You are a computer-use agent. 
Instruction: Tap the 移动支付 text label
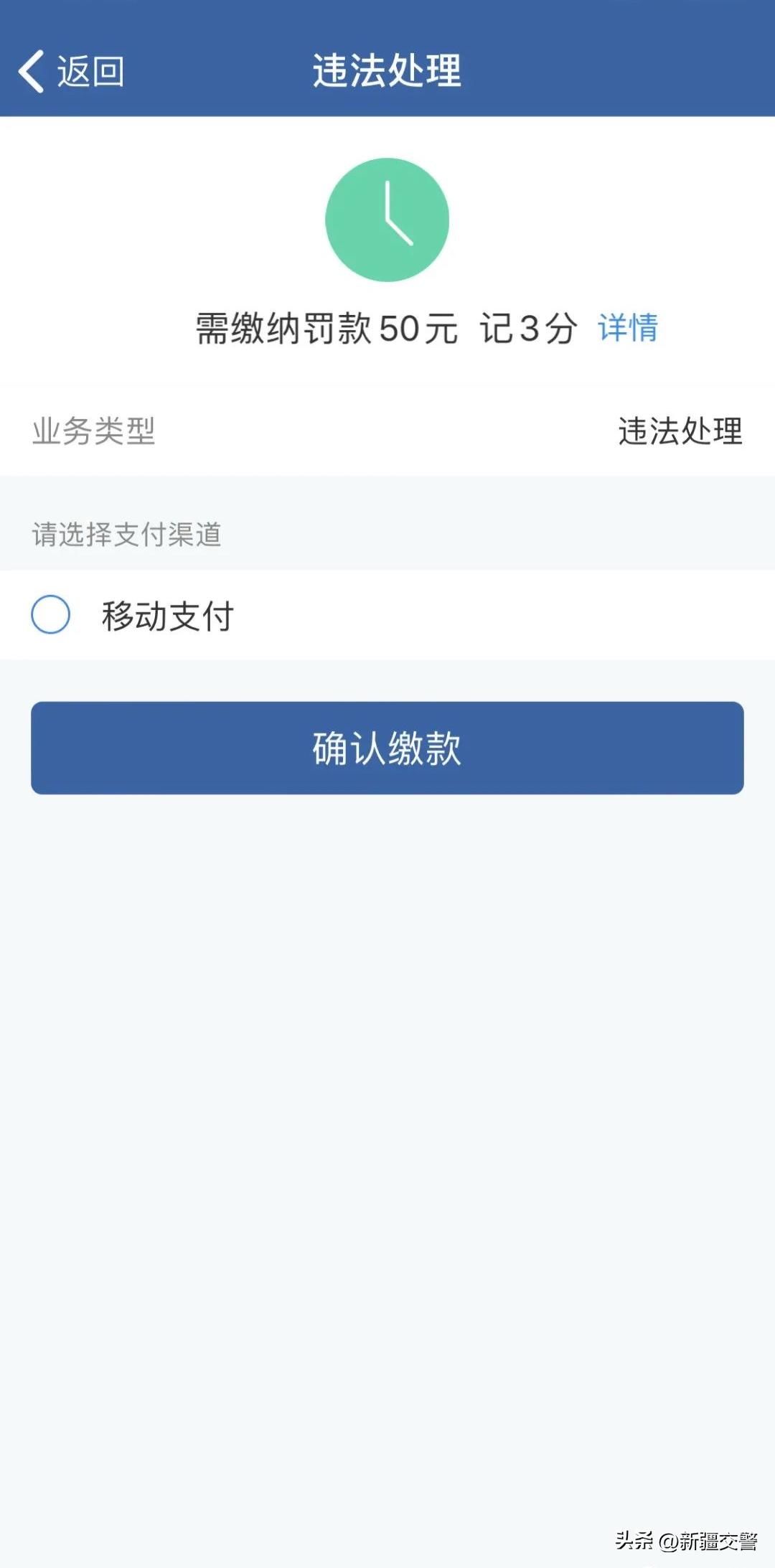coord(165,616)
